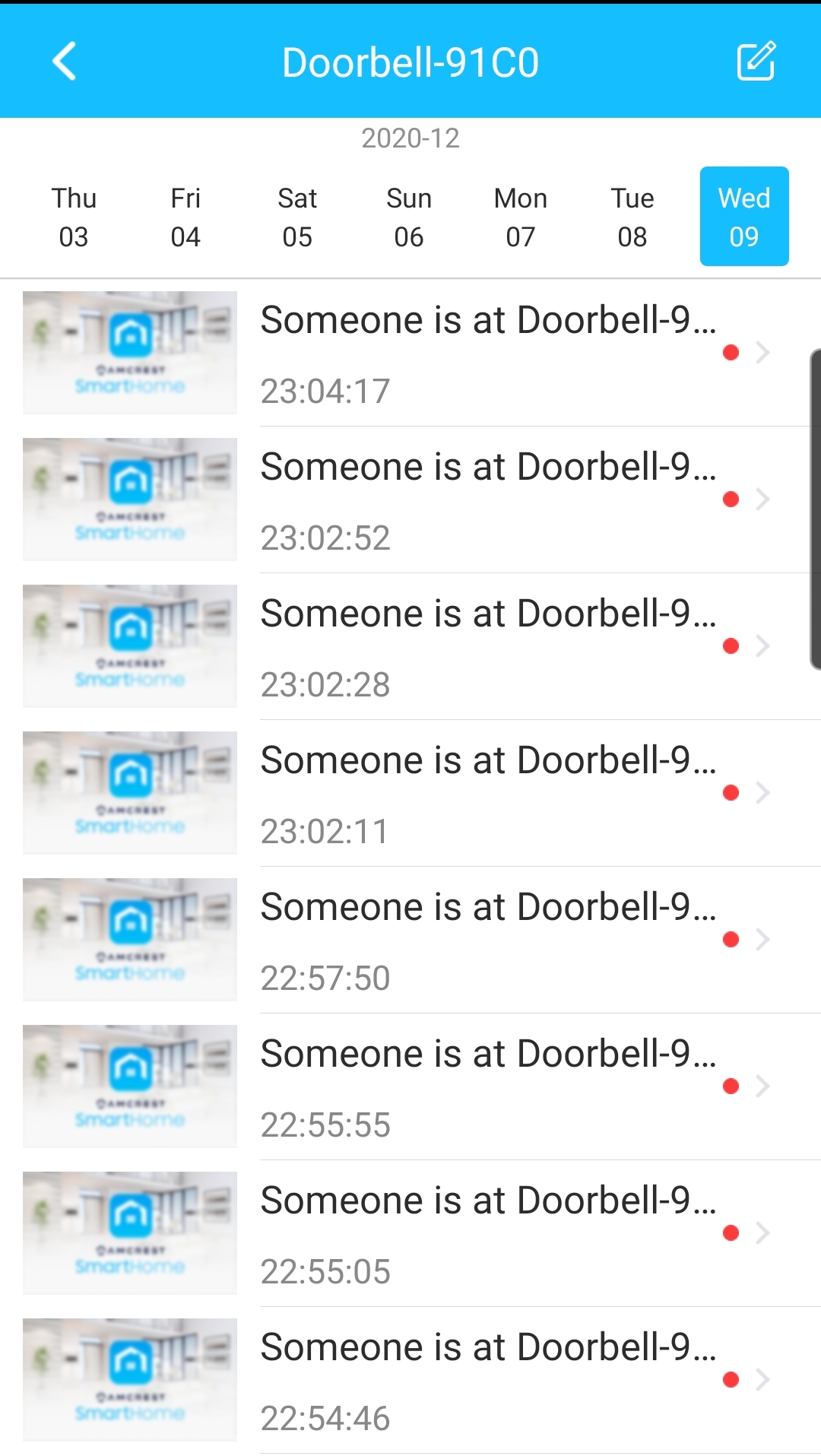This screenshot has width=821, height=1456.
Task: Go back from Doorbell-91C0 screen
Action: [65, 62]
